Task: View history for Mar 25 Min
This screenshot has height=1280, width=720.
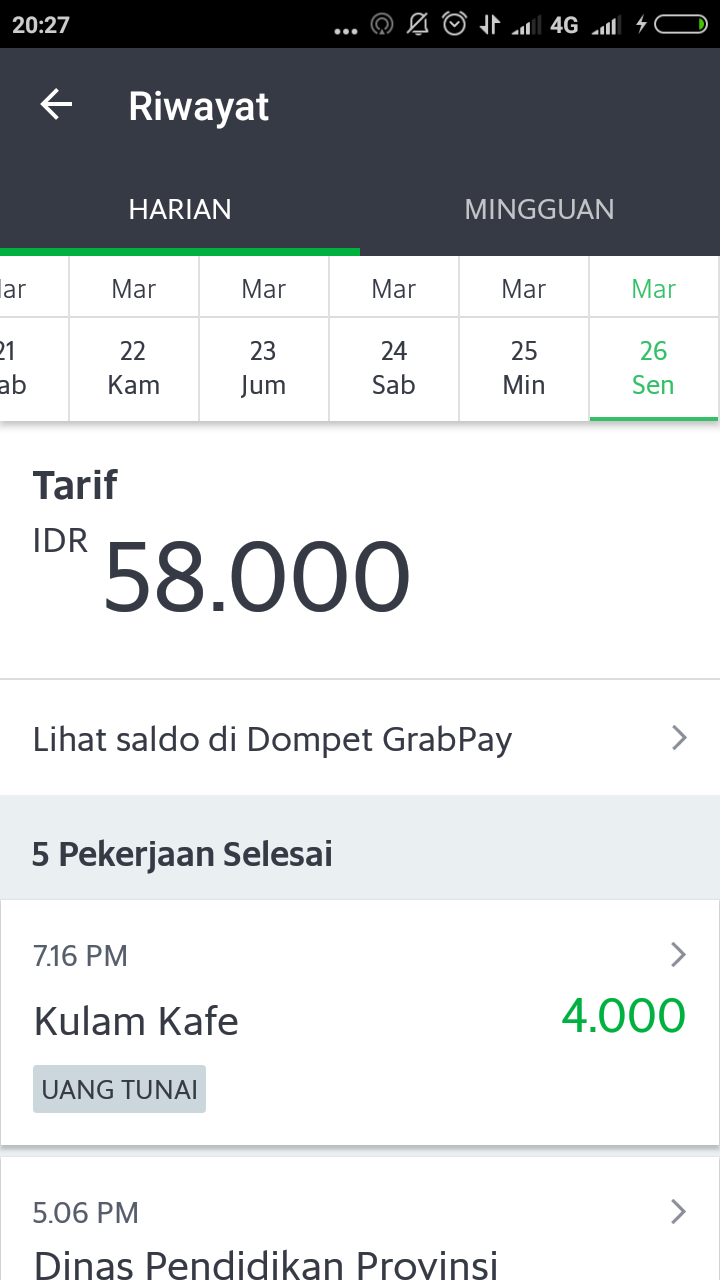Action: coord(523,340)
